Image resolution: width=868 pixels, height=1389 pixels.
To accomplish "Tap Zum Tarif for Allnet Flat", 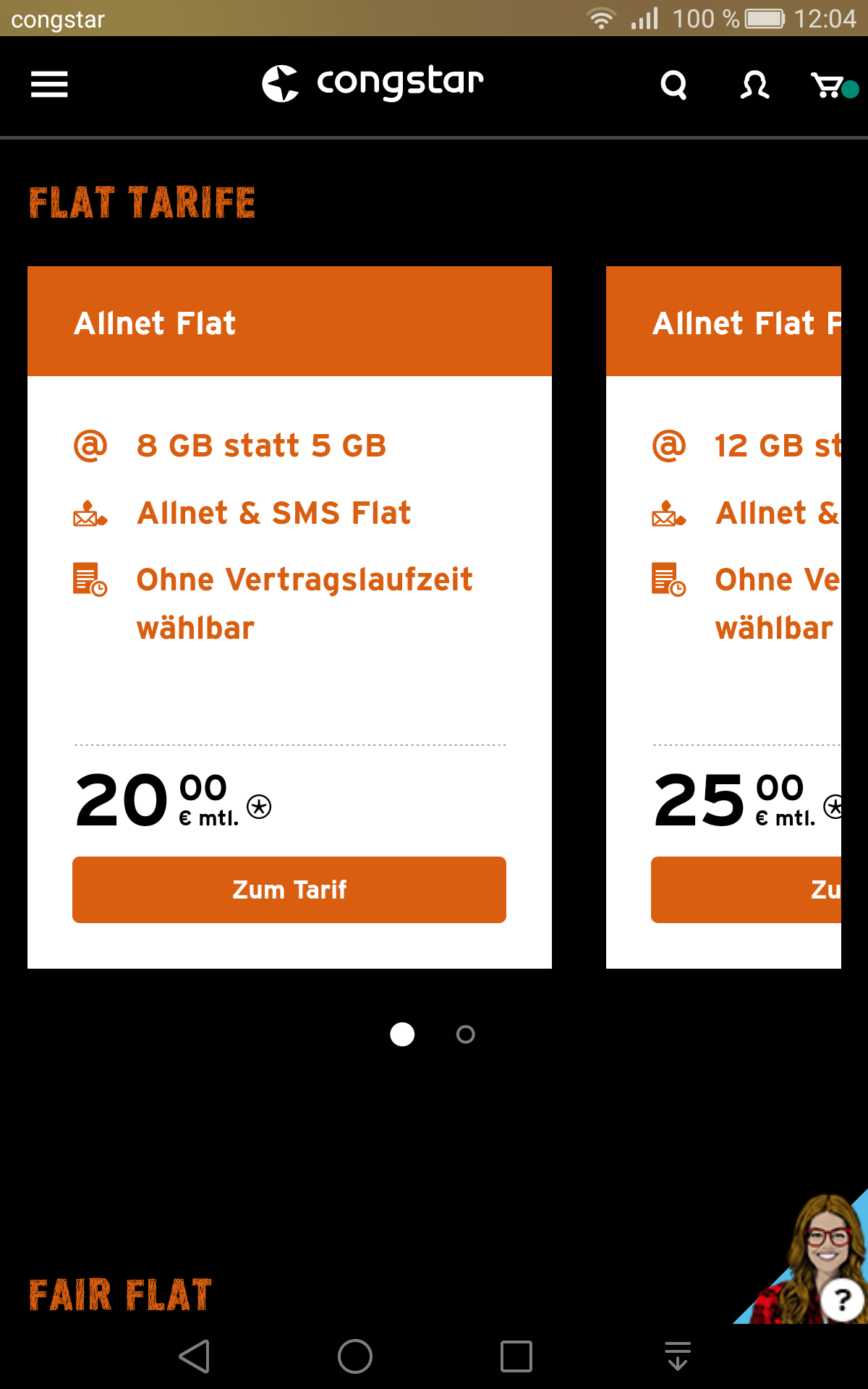I will [x=289, y=889].
